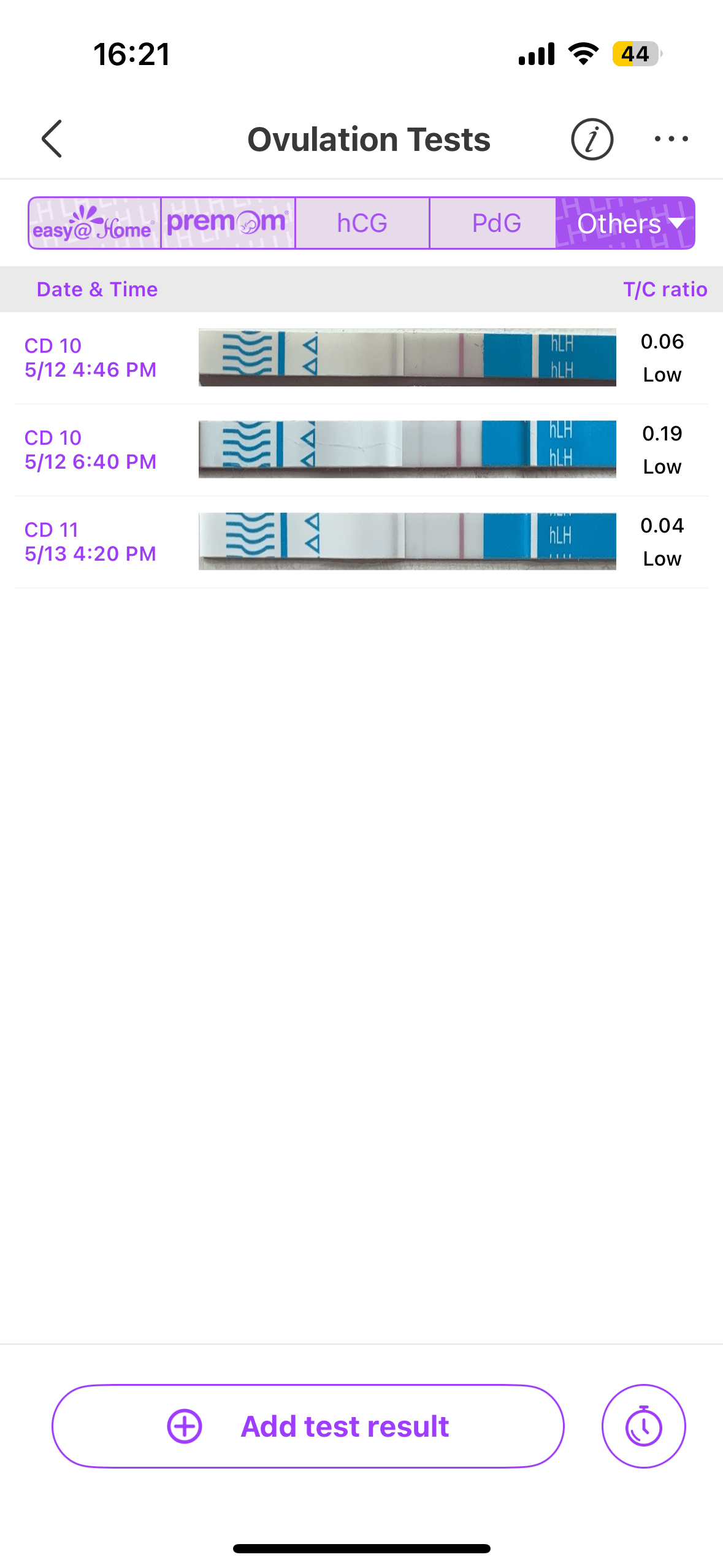Screen dimensions: 723x1568
Task: Open the info icon
Action: 592,139
